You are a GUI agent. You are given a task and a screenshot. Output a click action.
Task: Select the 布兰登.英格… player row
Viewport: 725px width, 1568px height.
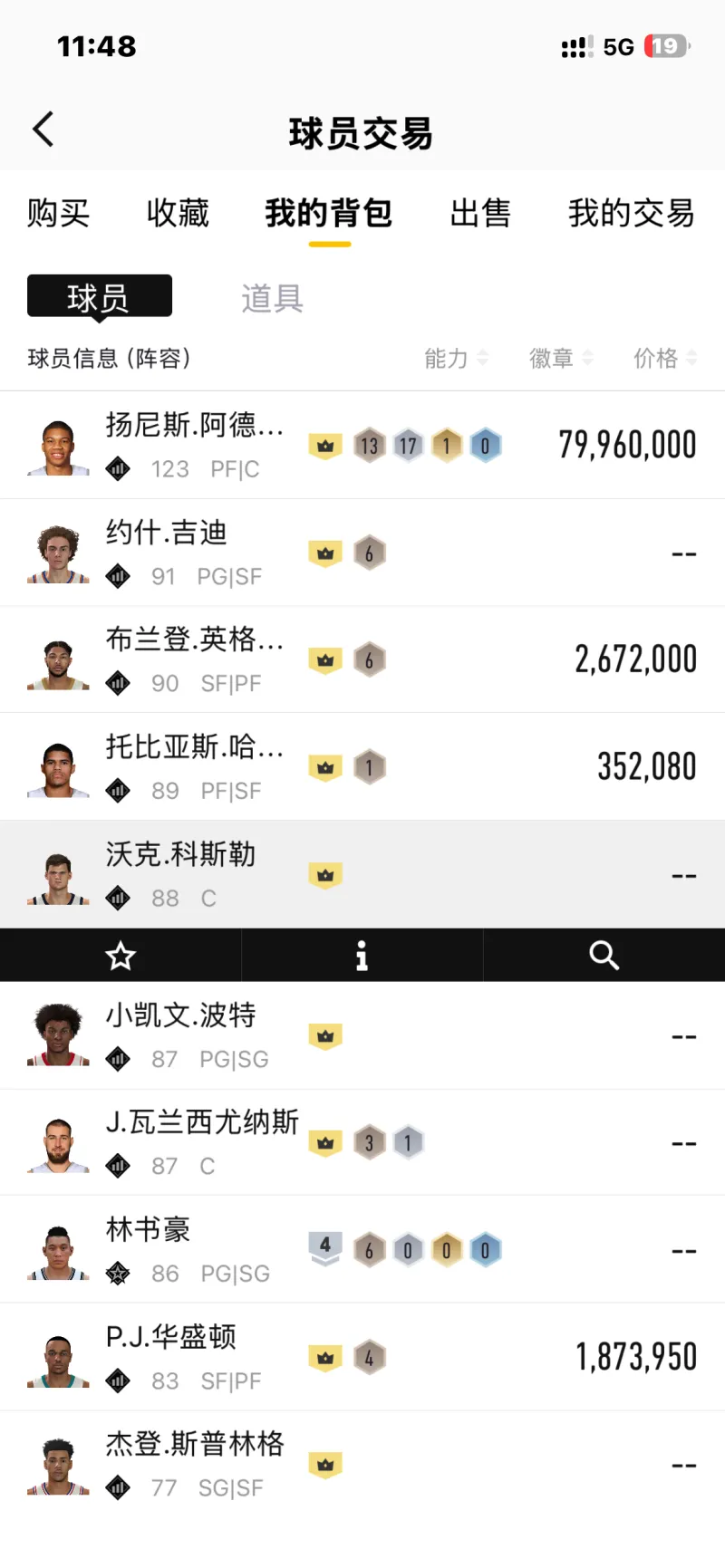362,659
